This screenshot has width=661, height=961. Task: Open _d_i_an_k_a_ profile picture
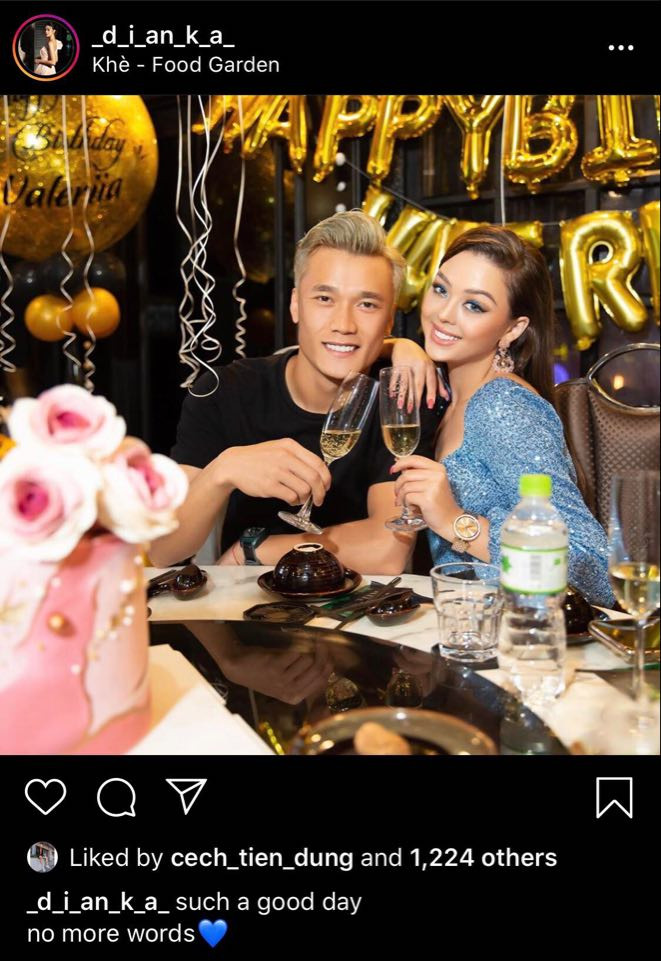(46, 47)
